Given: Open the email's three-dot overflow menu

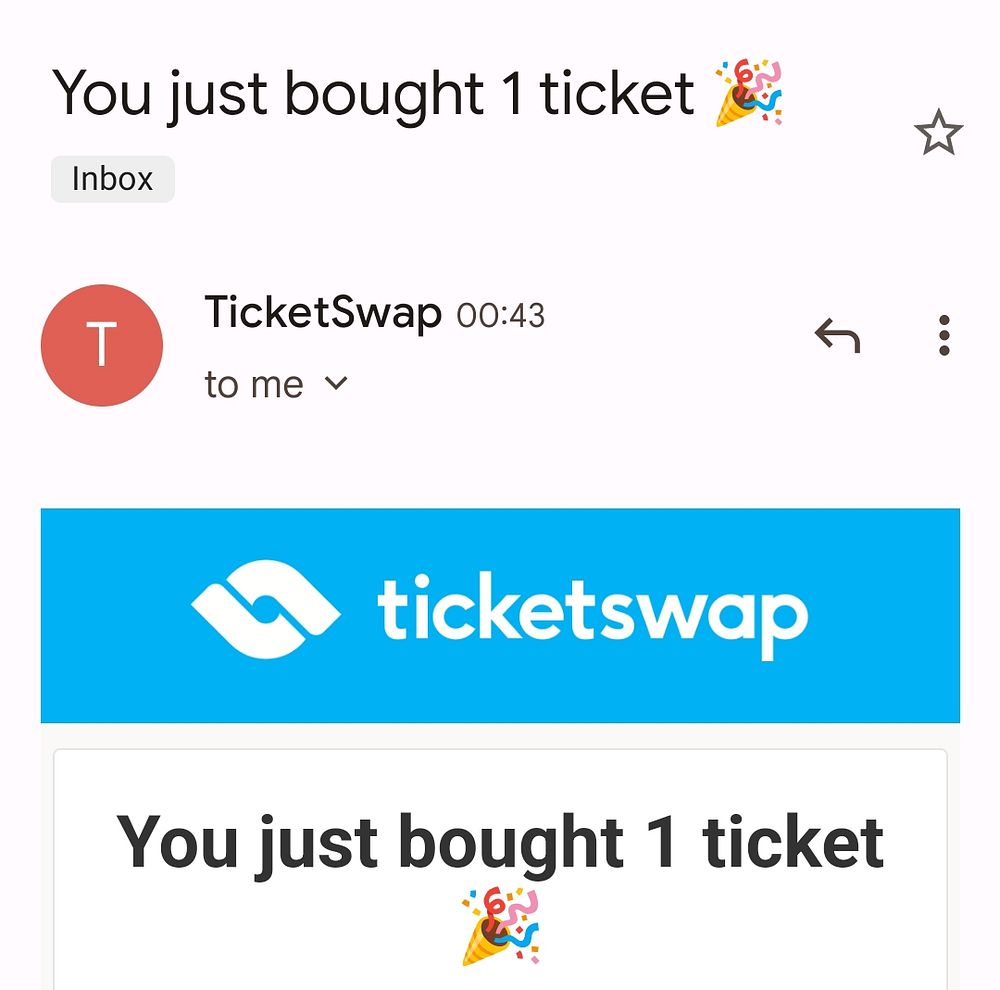Looking at the screenshot, I should click(x=943, y=336).
